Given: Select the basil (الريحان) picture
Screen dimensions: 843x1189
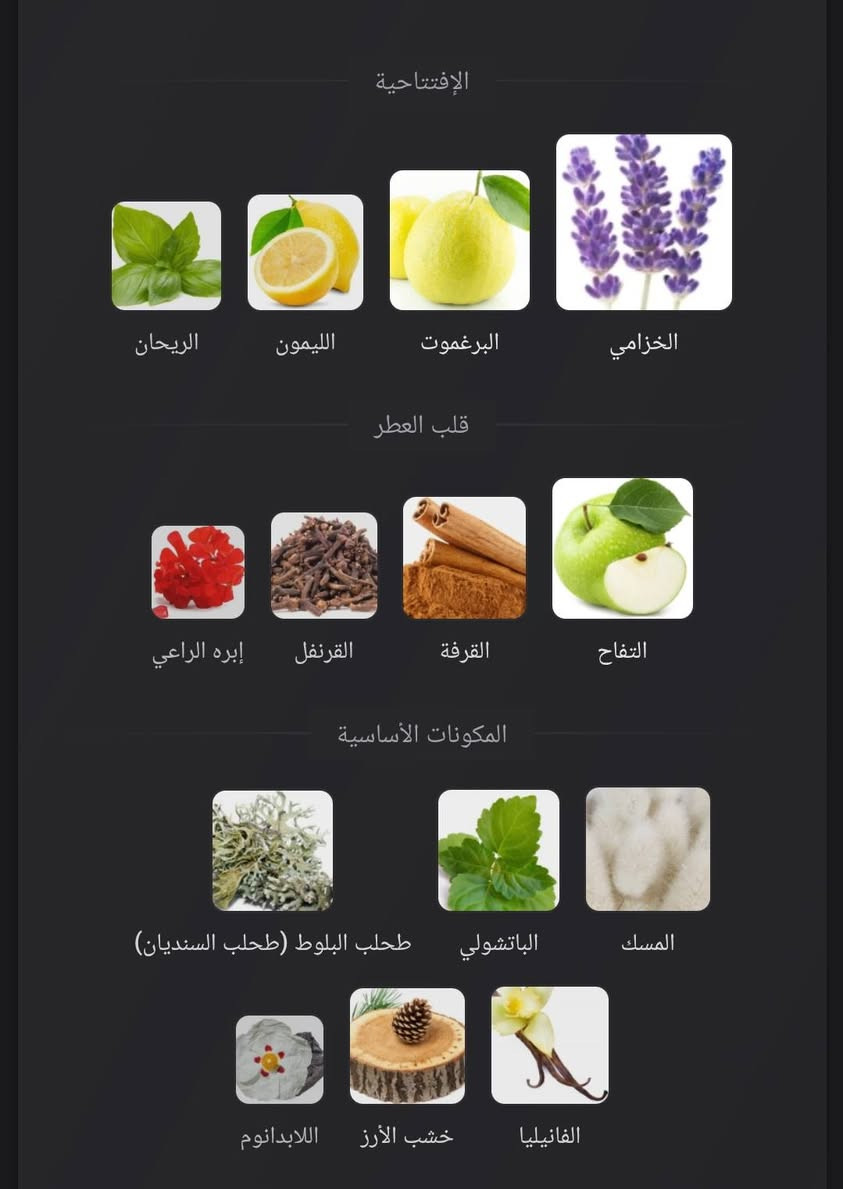Looking at the screenshot, I should (166, 254).
